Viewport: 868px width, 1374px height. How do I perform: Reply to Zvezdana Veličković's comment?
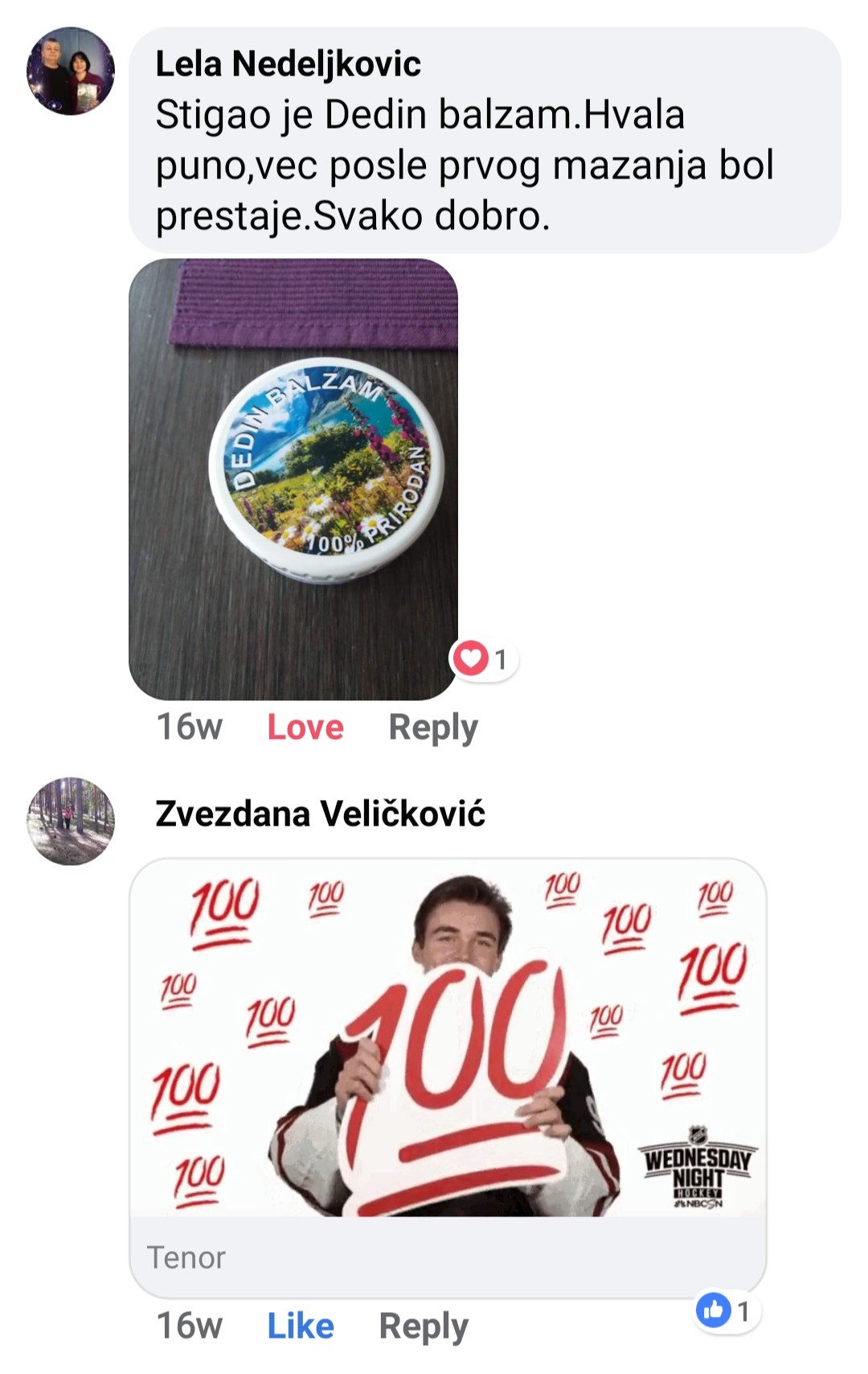424,1326
